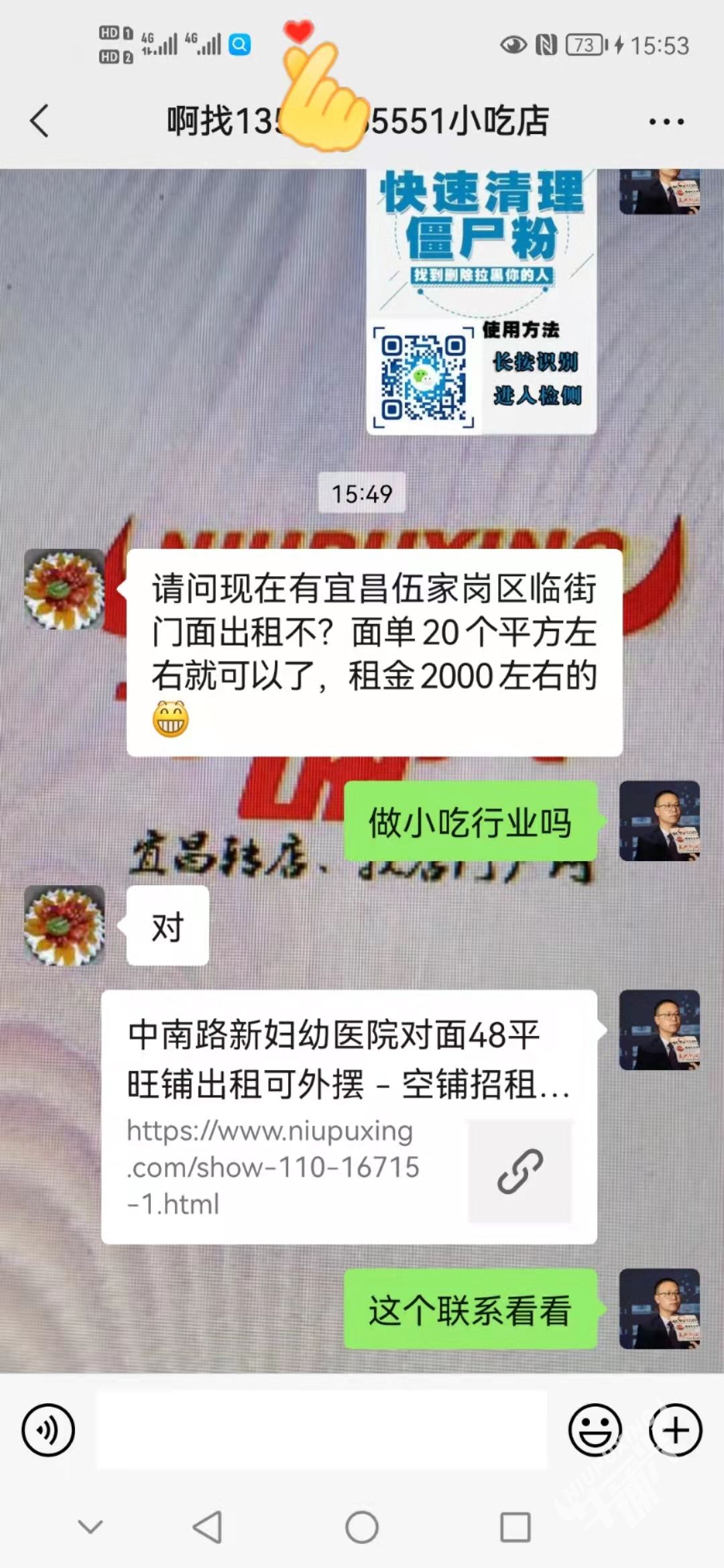Viewport: 724px width, 1568px height.
Task: Open the niupuxing.com shop rental link card
Action: (349, 1116)
